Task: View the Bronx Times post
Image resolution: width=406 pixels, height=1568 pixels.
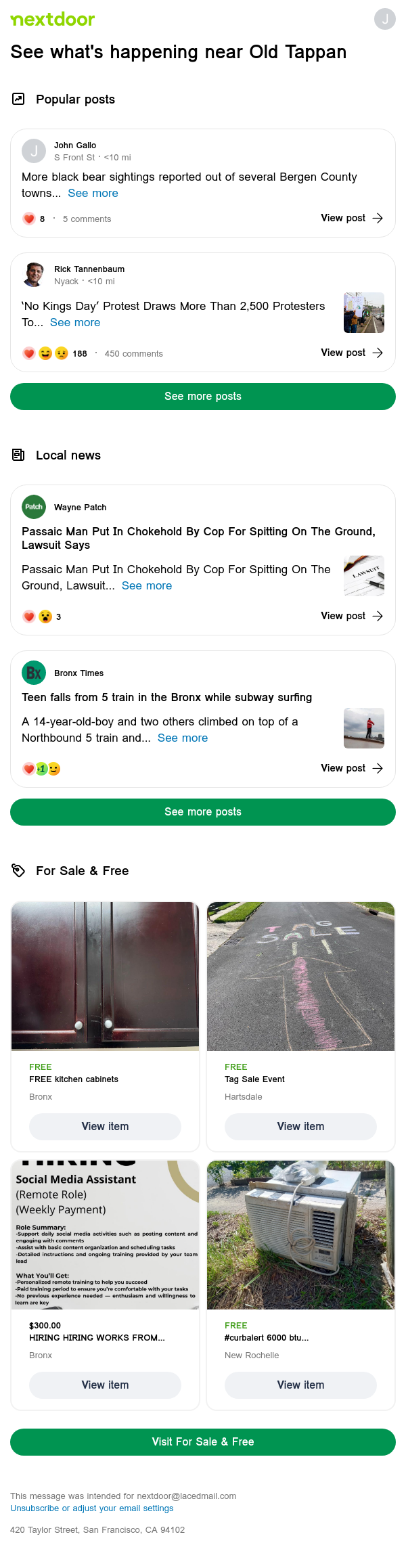Action: (351, 768)
